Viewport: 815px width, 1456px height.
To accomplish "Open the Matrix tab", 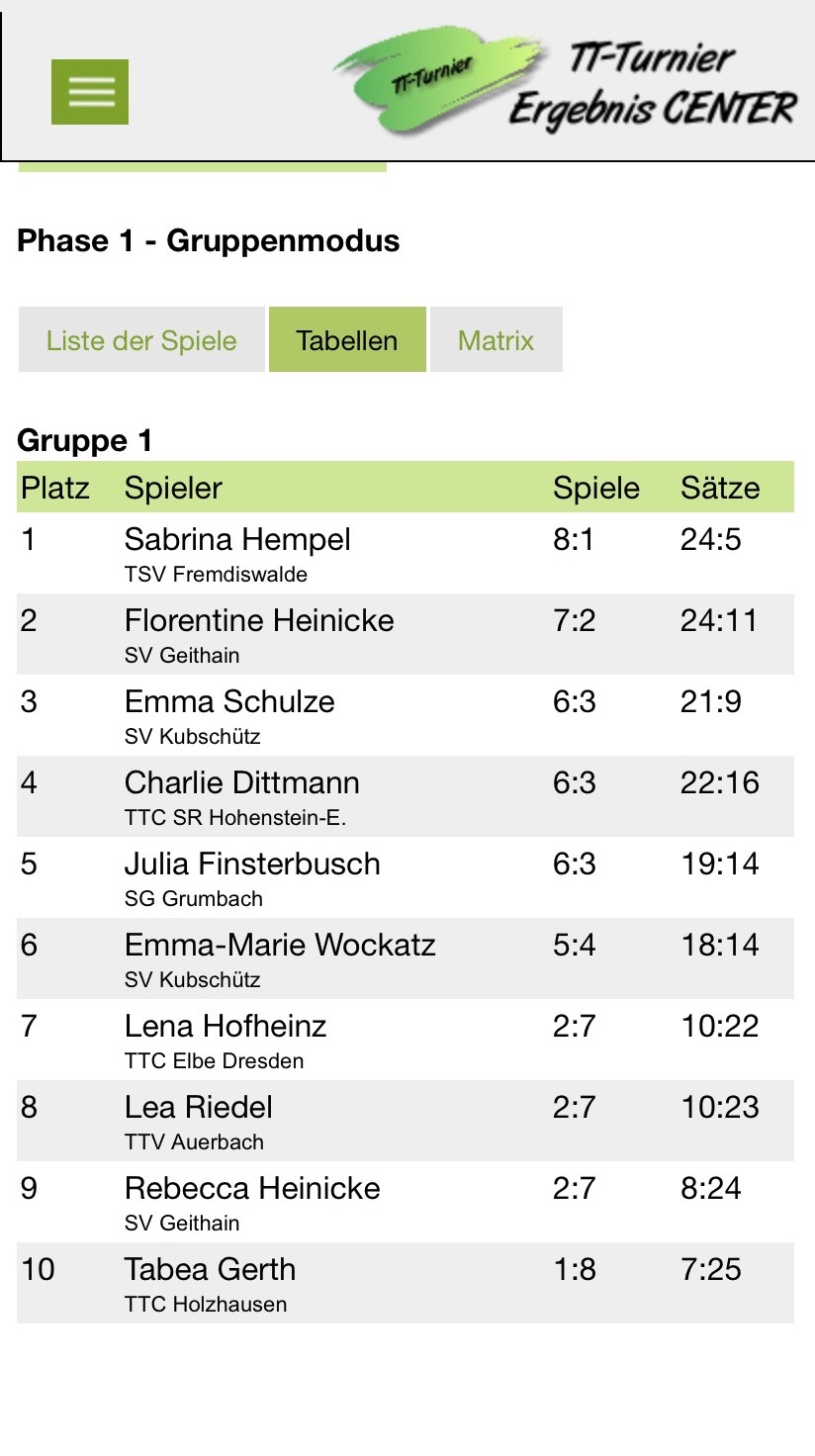I will click(497, 340).
